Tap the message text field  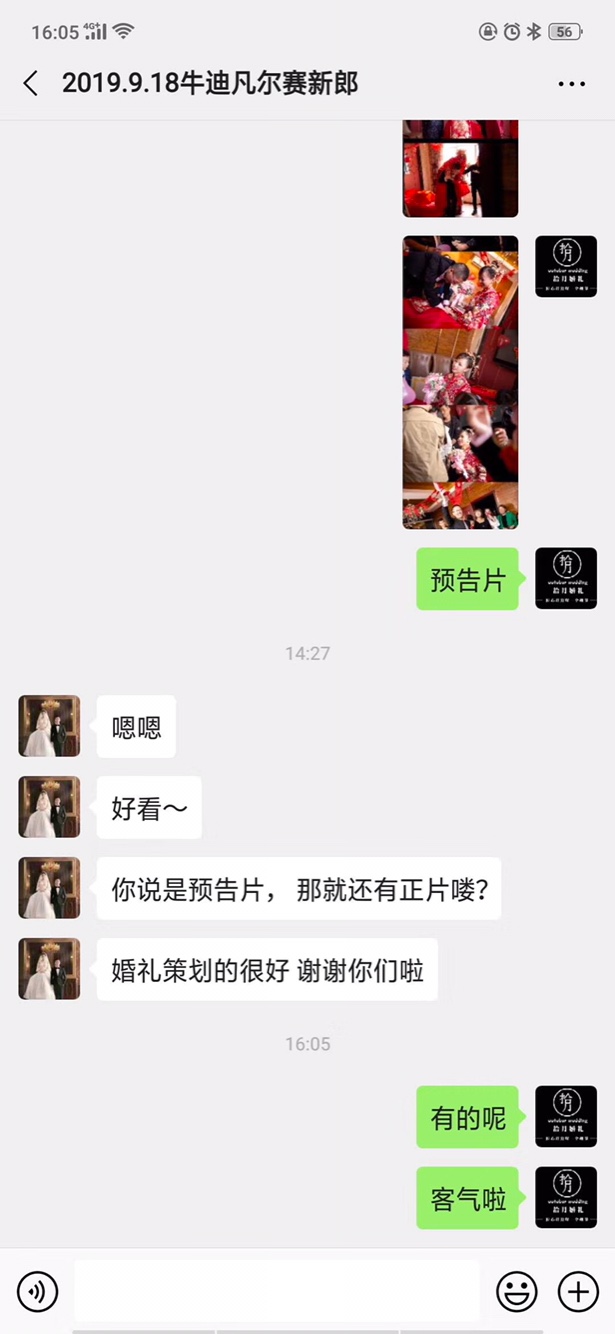tap(276, 1291)
